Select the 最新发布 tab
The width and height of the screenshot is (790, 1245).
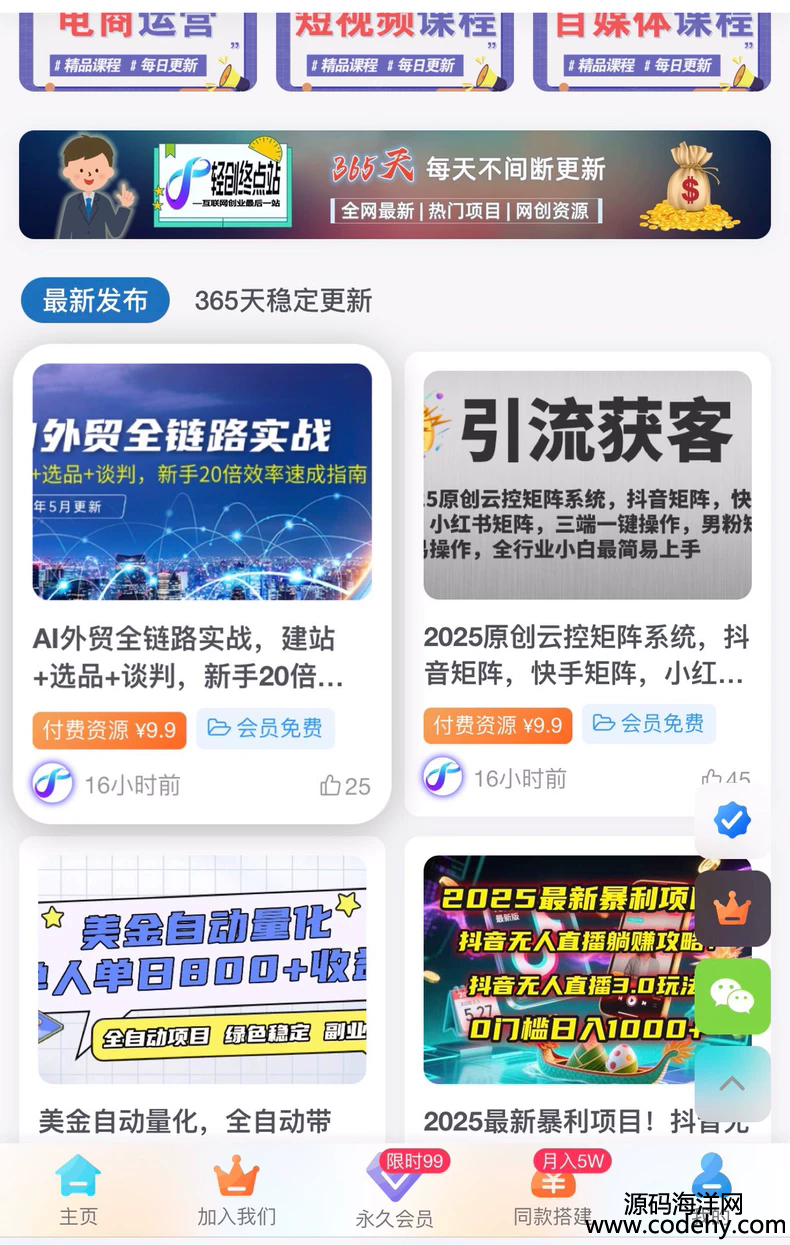click(95, 300)
